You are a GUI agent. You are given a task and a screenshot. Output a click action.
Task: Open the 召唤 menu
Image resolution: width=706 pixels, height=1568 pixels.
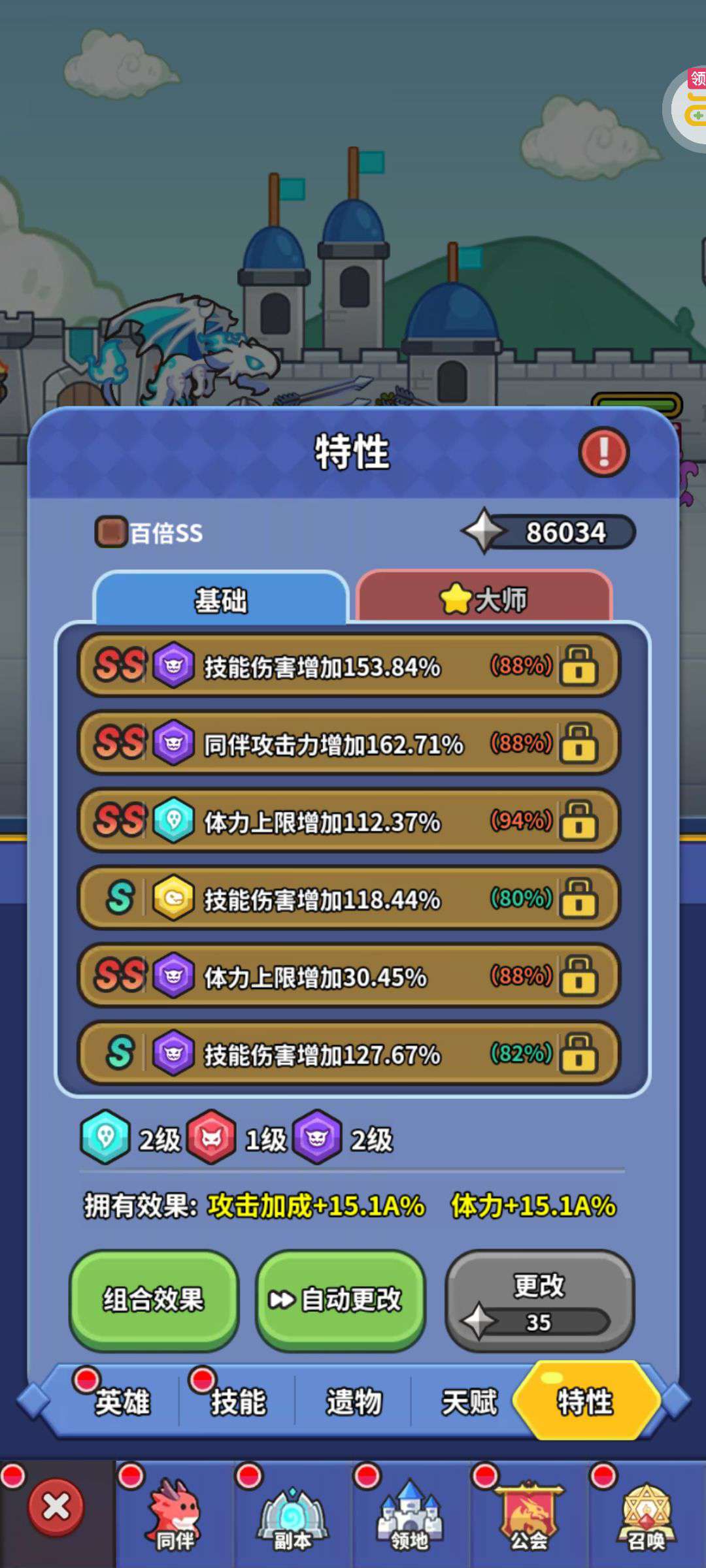point(646,1514)
